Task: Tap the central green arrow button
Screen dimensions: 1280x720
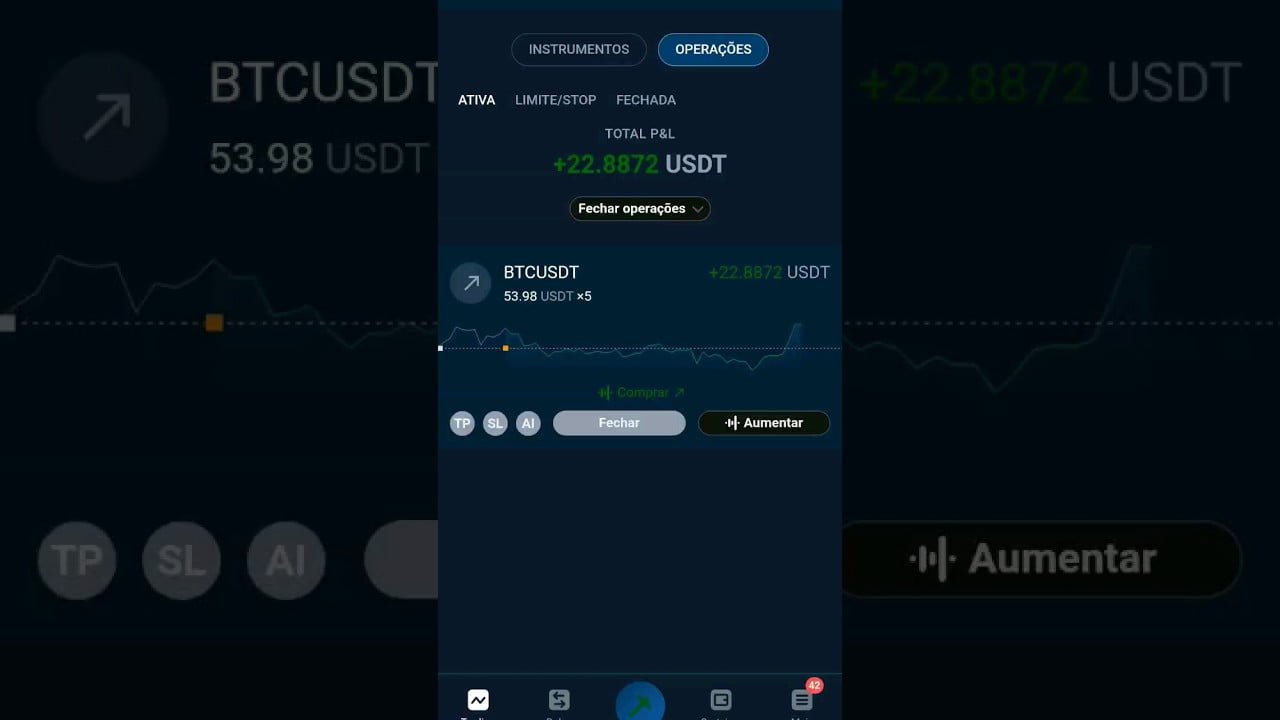Action: [x=640, y=704]
